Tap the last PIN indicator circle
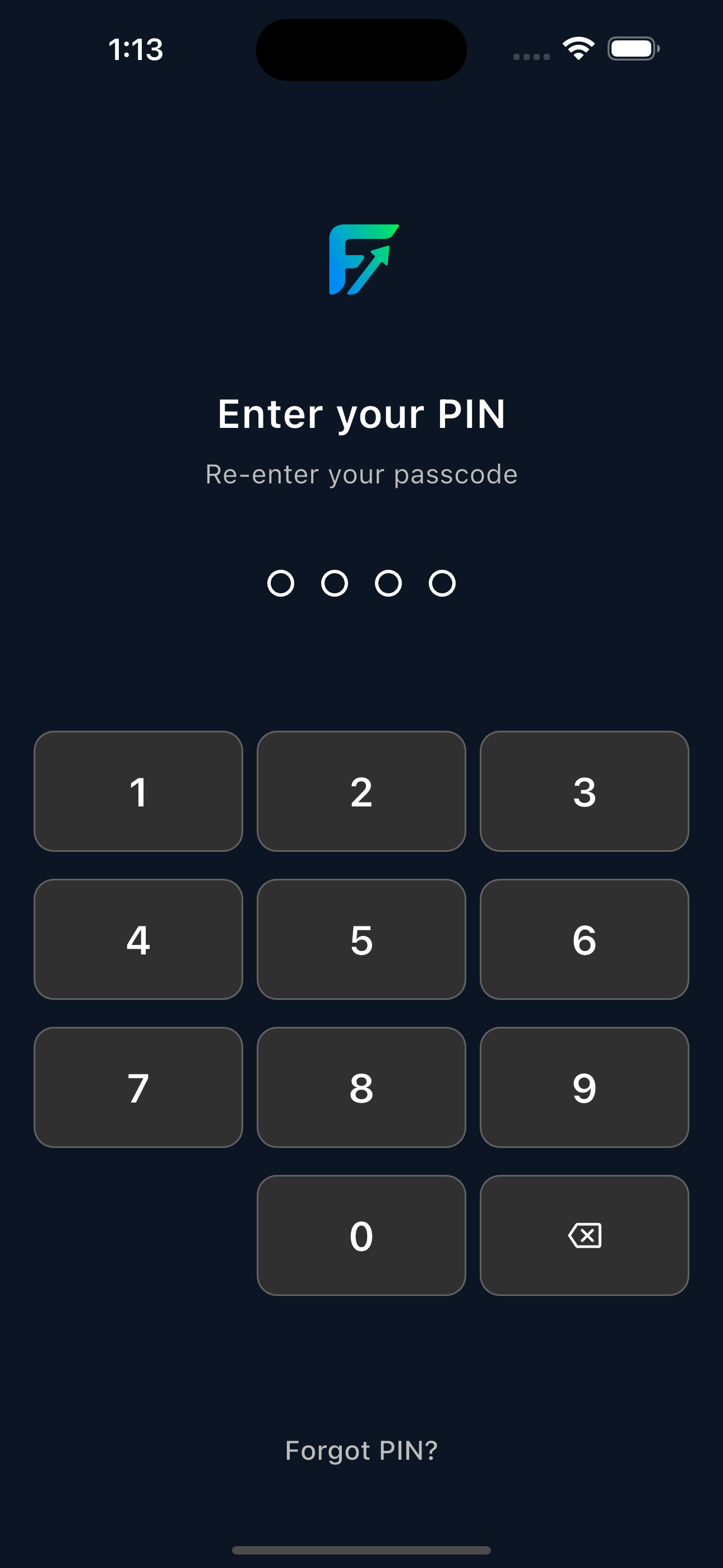The height and width of the screenshot is (1568, 723). [x=441, y=583]
